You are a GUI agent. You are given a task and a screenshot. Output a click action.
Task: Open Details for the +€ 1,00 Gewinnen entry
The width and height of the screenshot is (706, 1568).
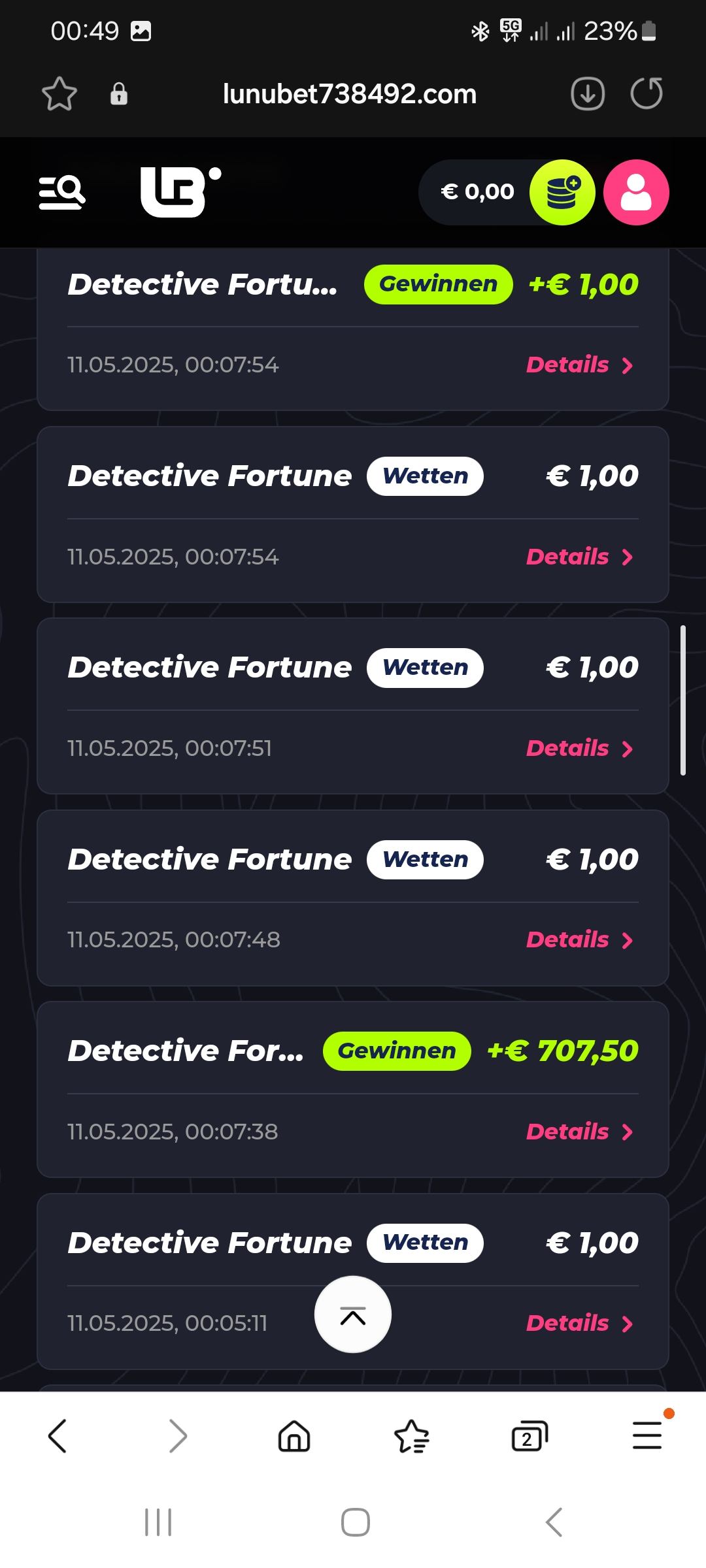tap(579, 365)
